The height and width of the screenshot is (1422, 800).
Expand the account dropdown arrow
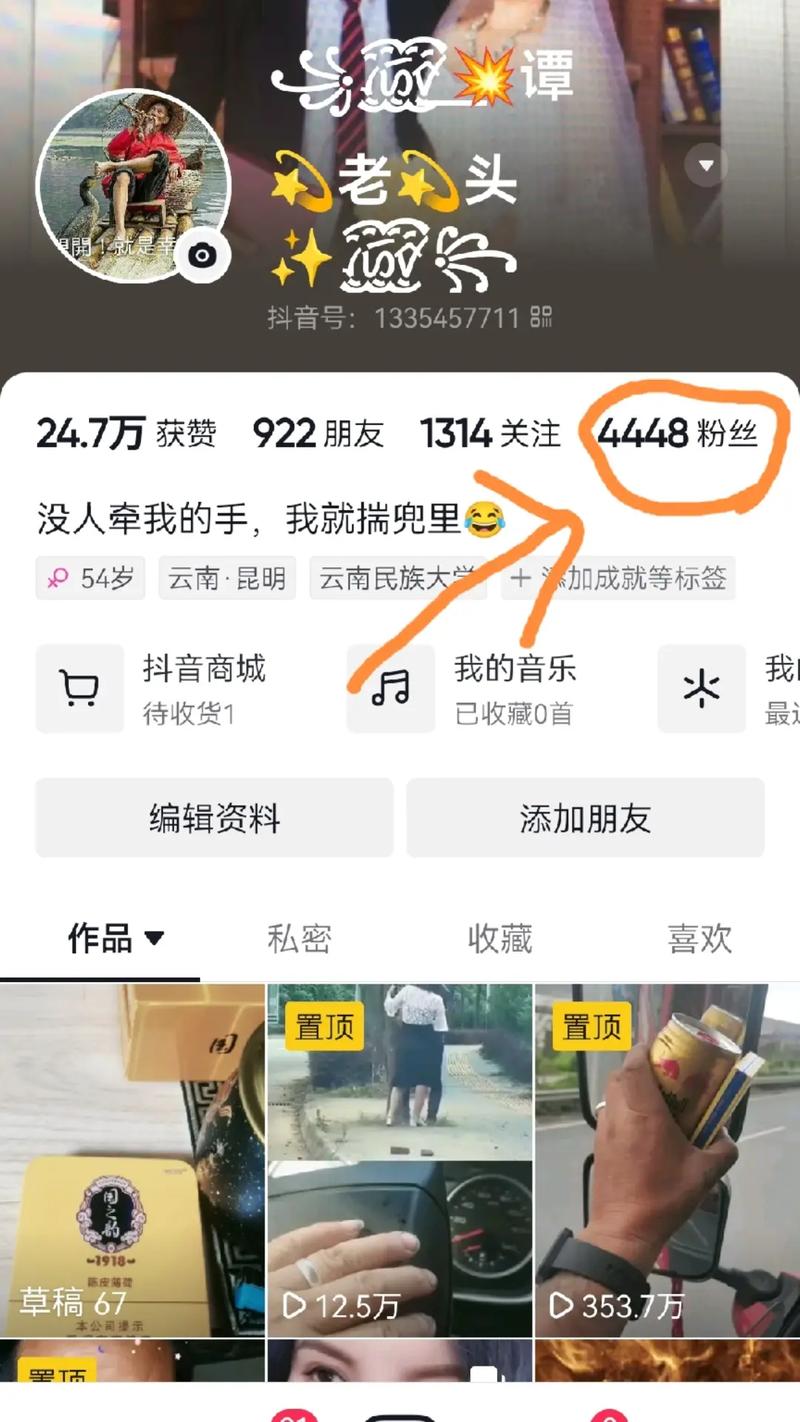(706, 165)
